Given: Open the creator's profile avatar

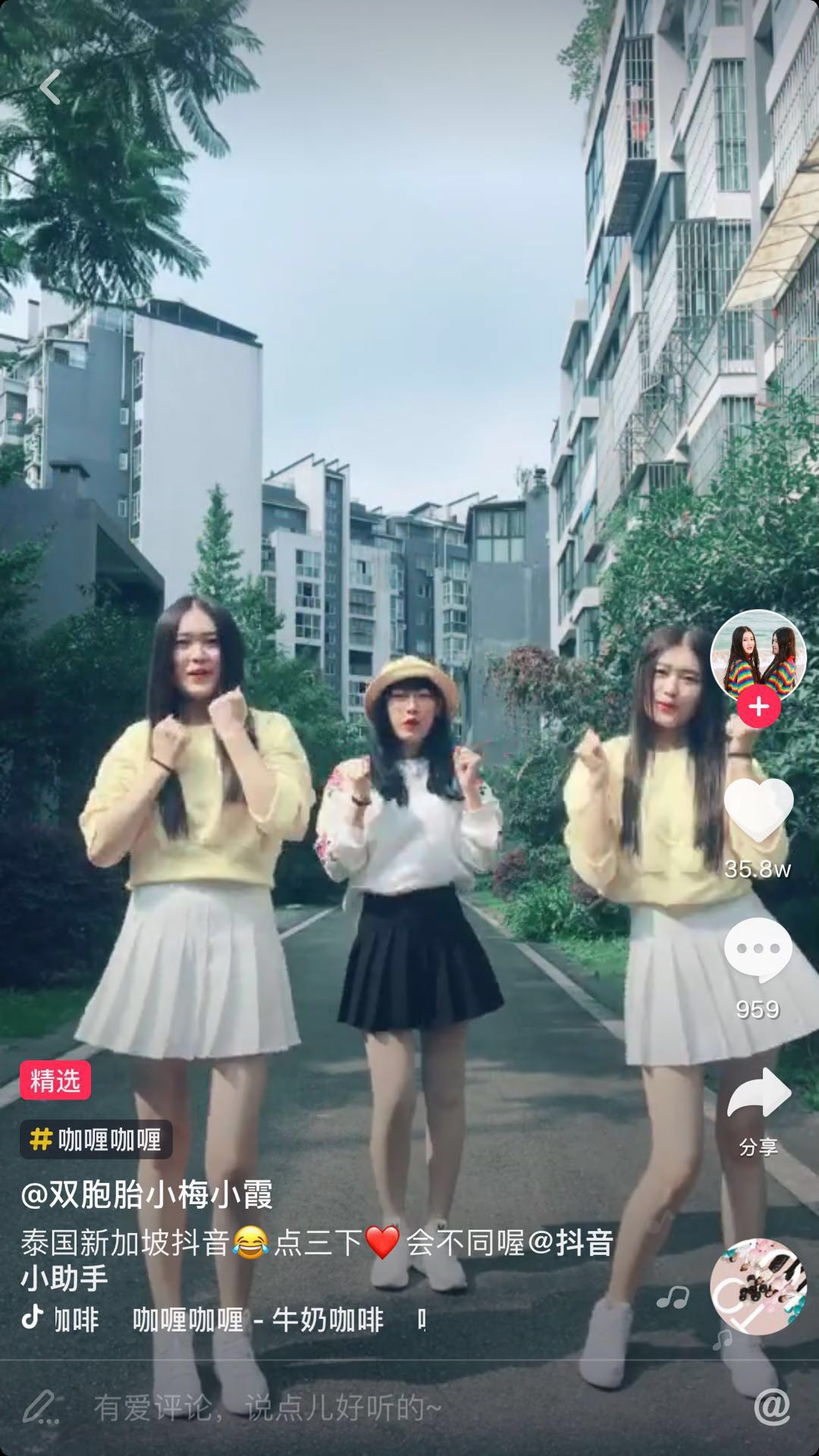Looking at the screenshot, I should coord(757,657).
